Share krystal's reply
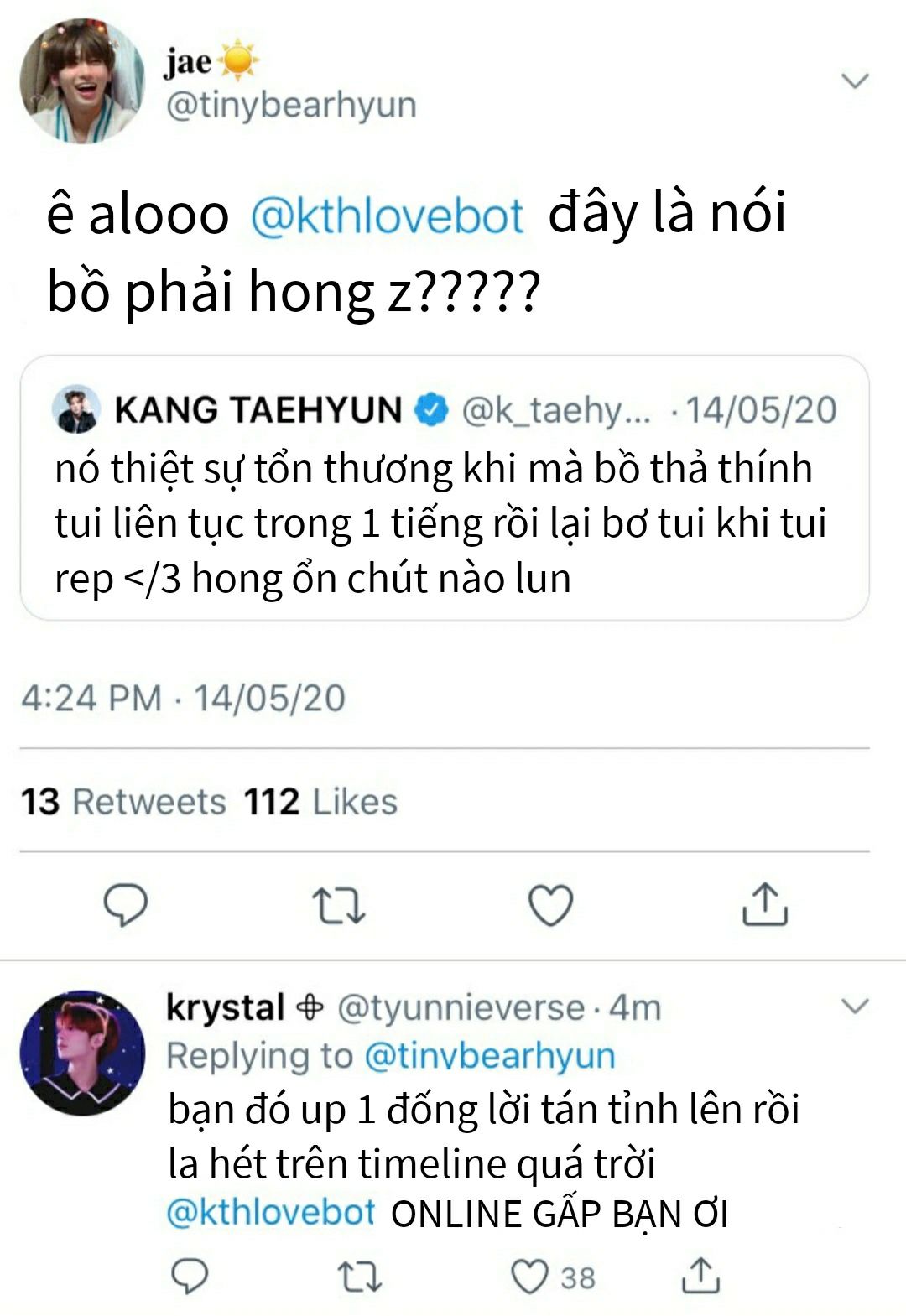Screen dimensions: 906x1316 coord(700,1276)
